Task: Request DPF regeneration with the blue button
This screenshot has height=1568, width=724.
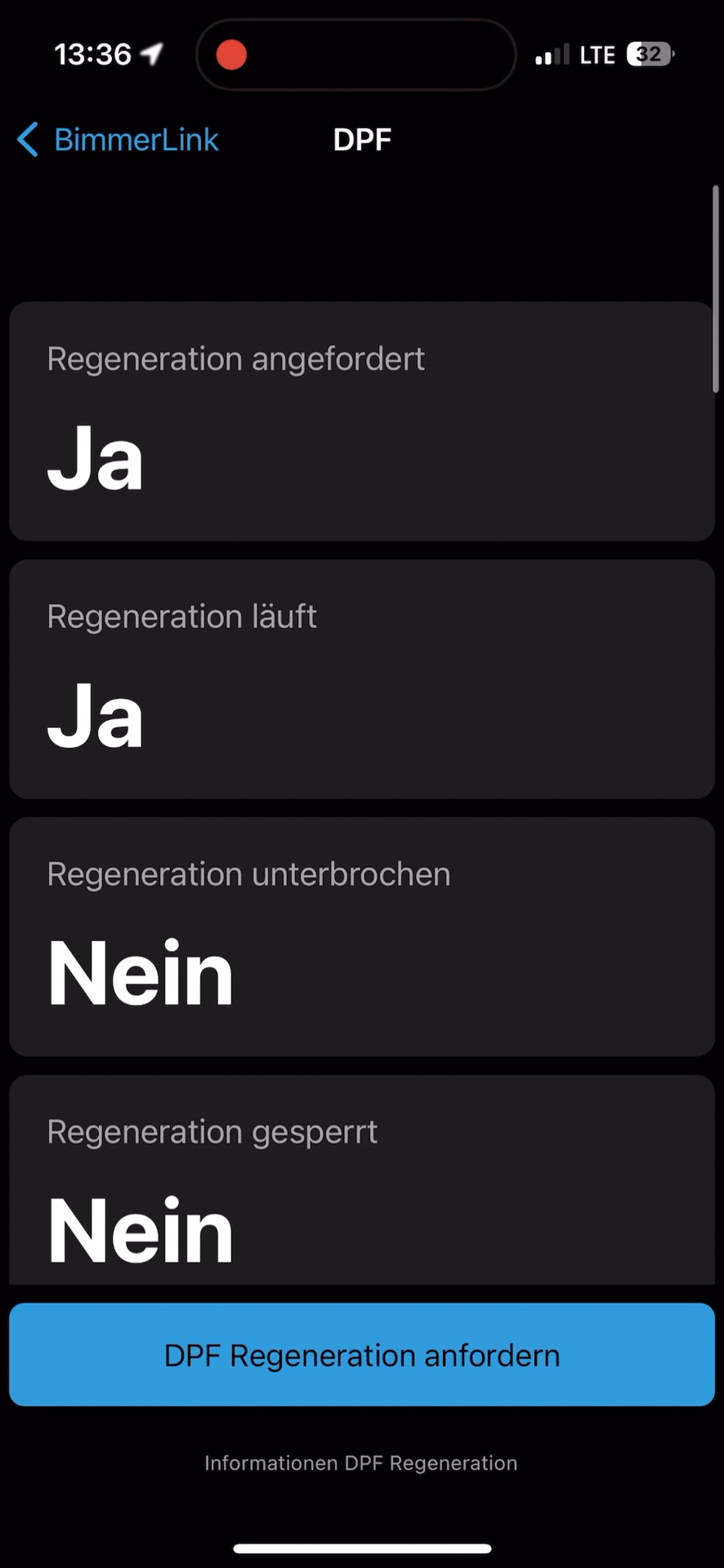Action: (362, 1355)
